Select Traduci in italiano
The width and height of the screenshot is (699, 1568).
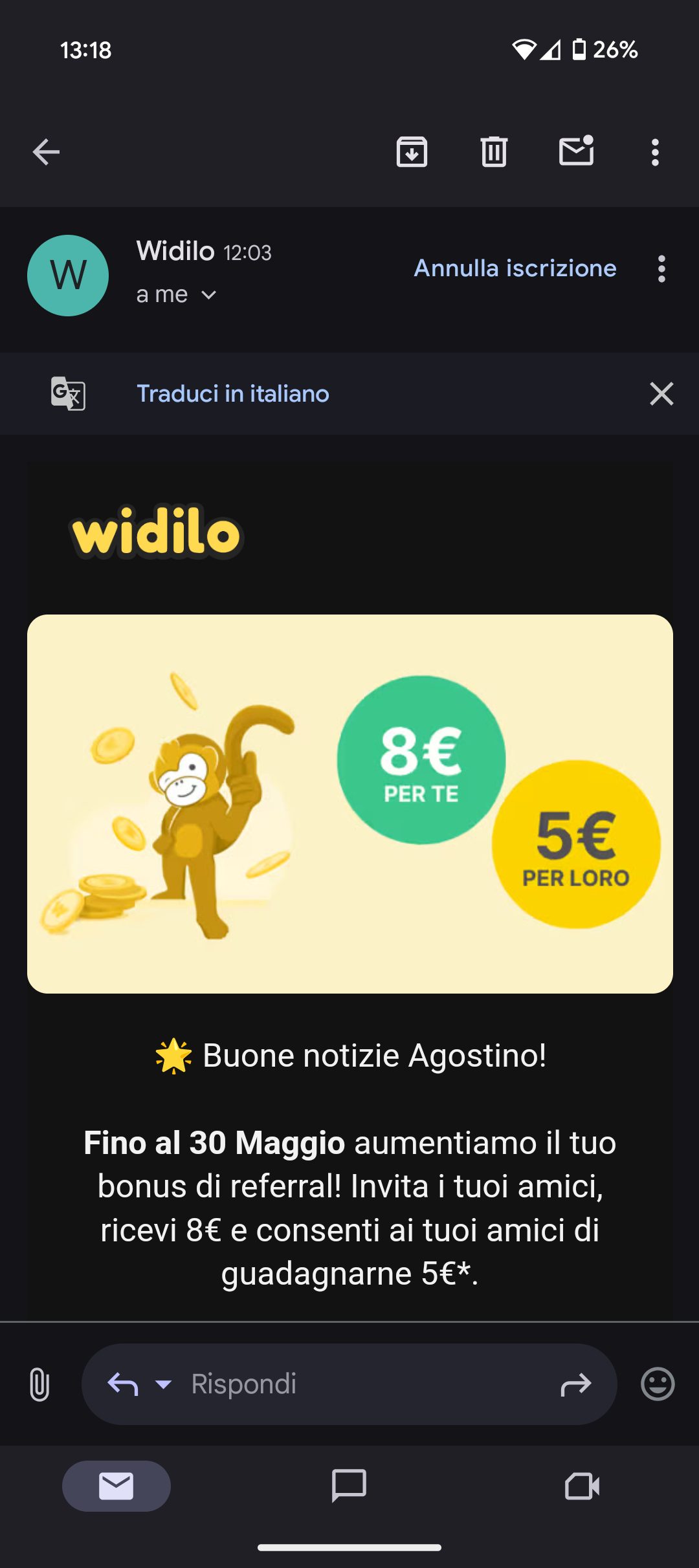233,393
